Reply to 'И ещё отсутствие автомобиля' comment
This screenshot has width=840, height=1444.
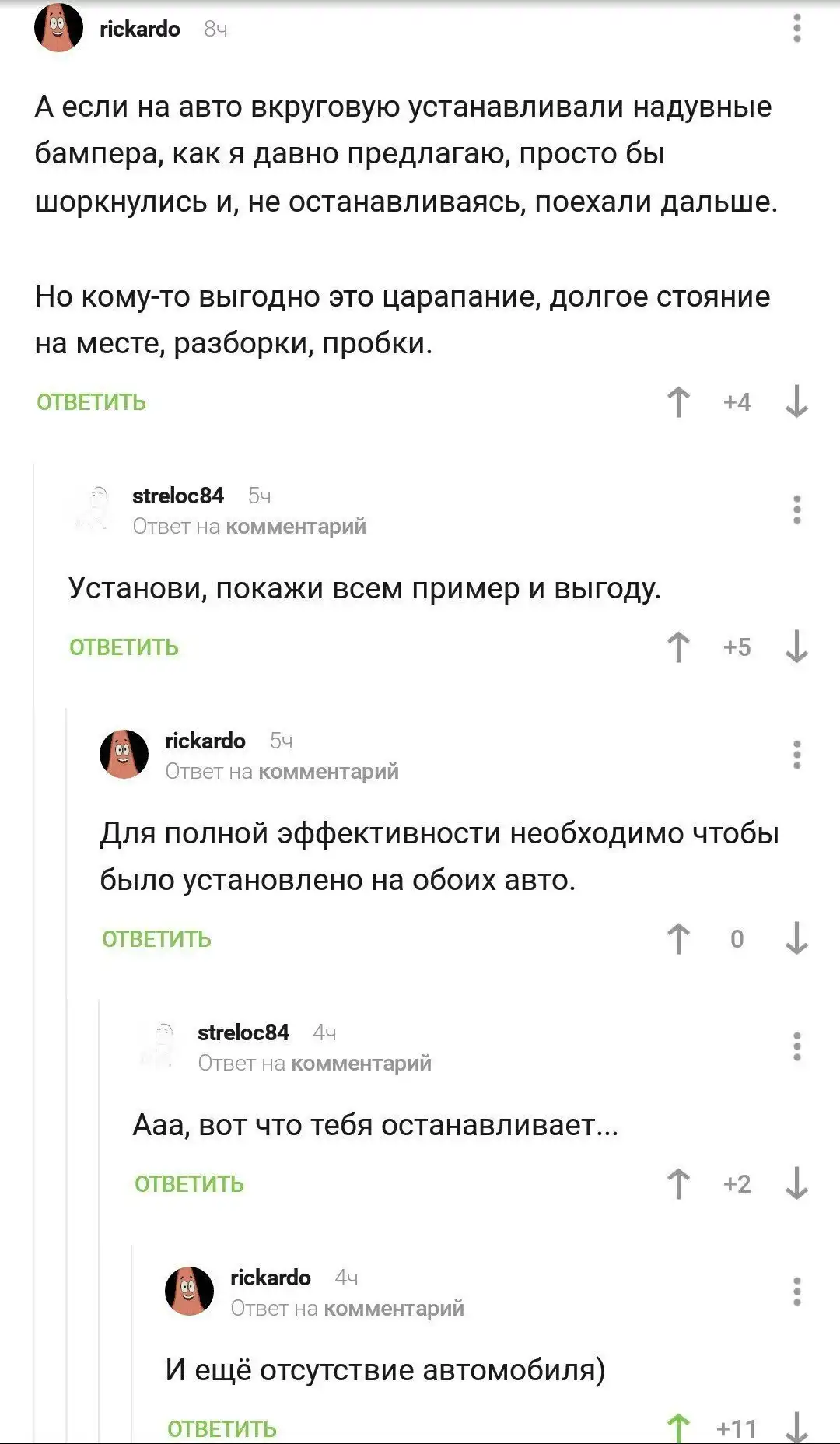pyautogui.click(x=222, y=1428)
